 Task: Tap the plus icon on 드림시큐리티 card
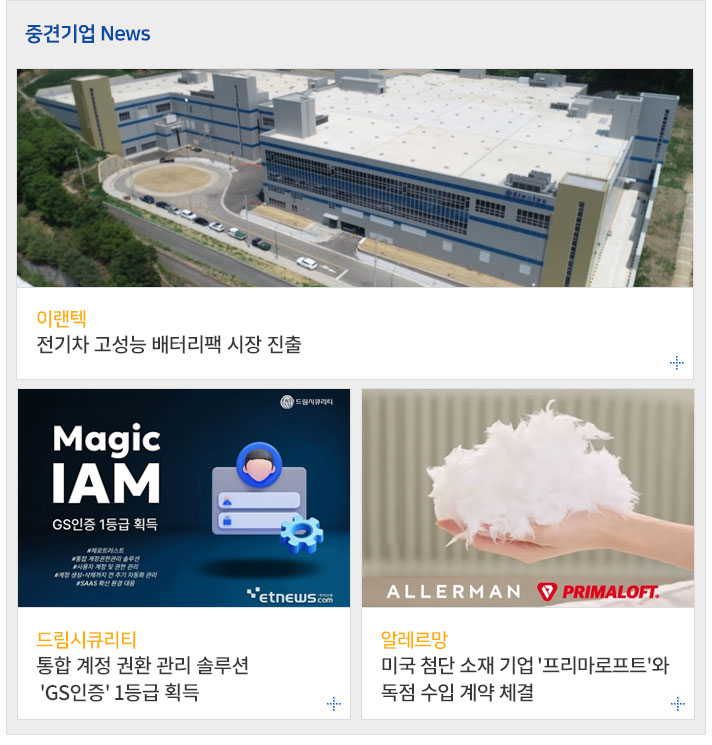334,704
